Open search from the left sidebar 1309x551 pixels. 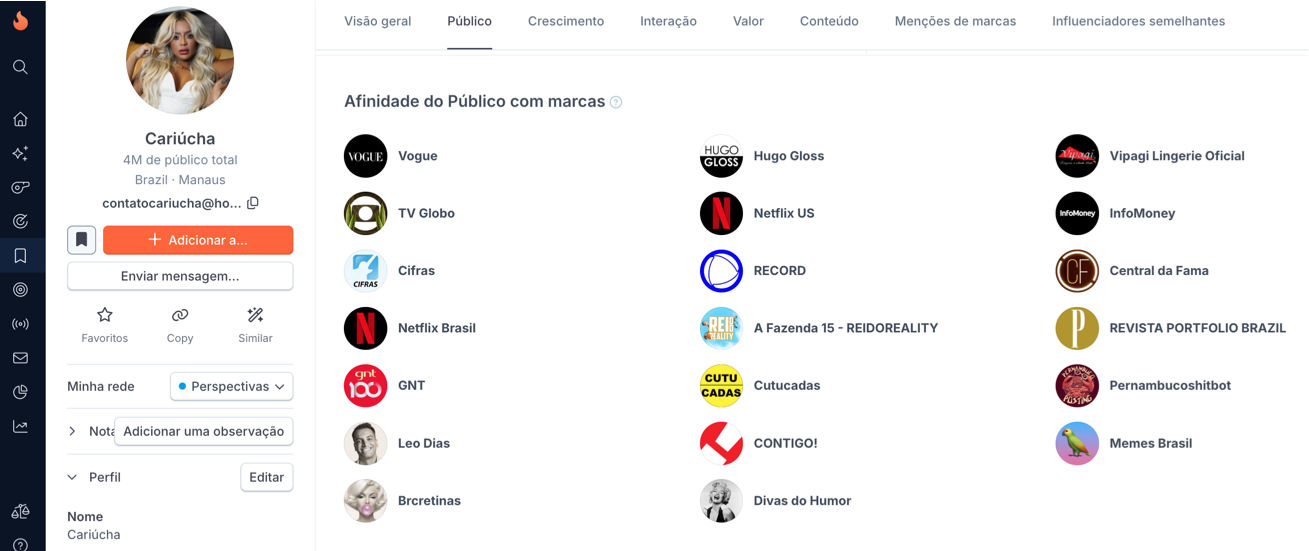pos(20,67)
